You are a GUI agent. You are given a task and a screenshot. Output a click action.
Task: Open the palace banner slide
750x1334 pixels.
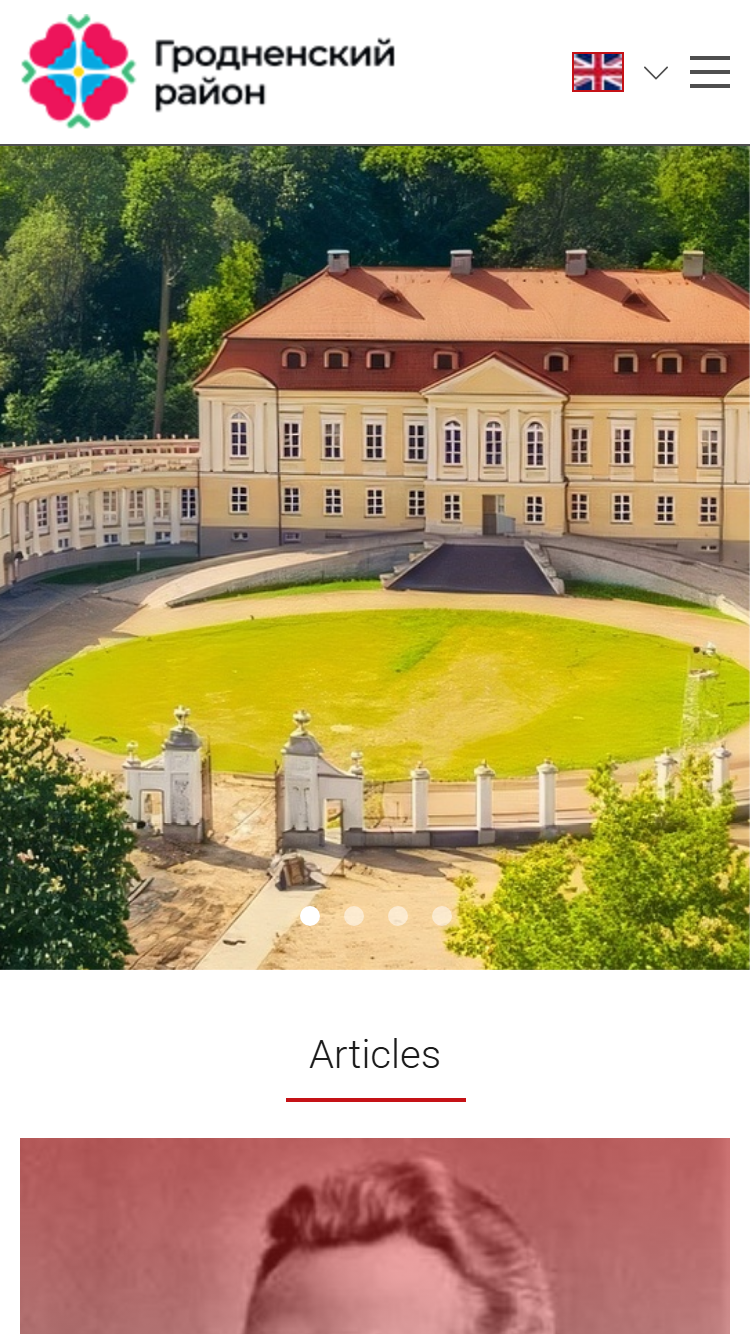[x=375, y=557]
